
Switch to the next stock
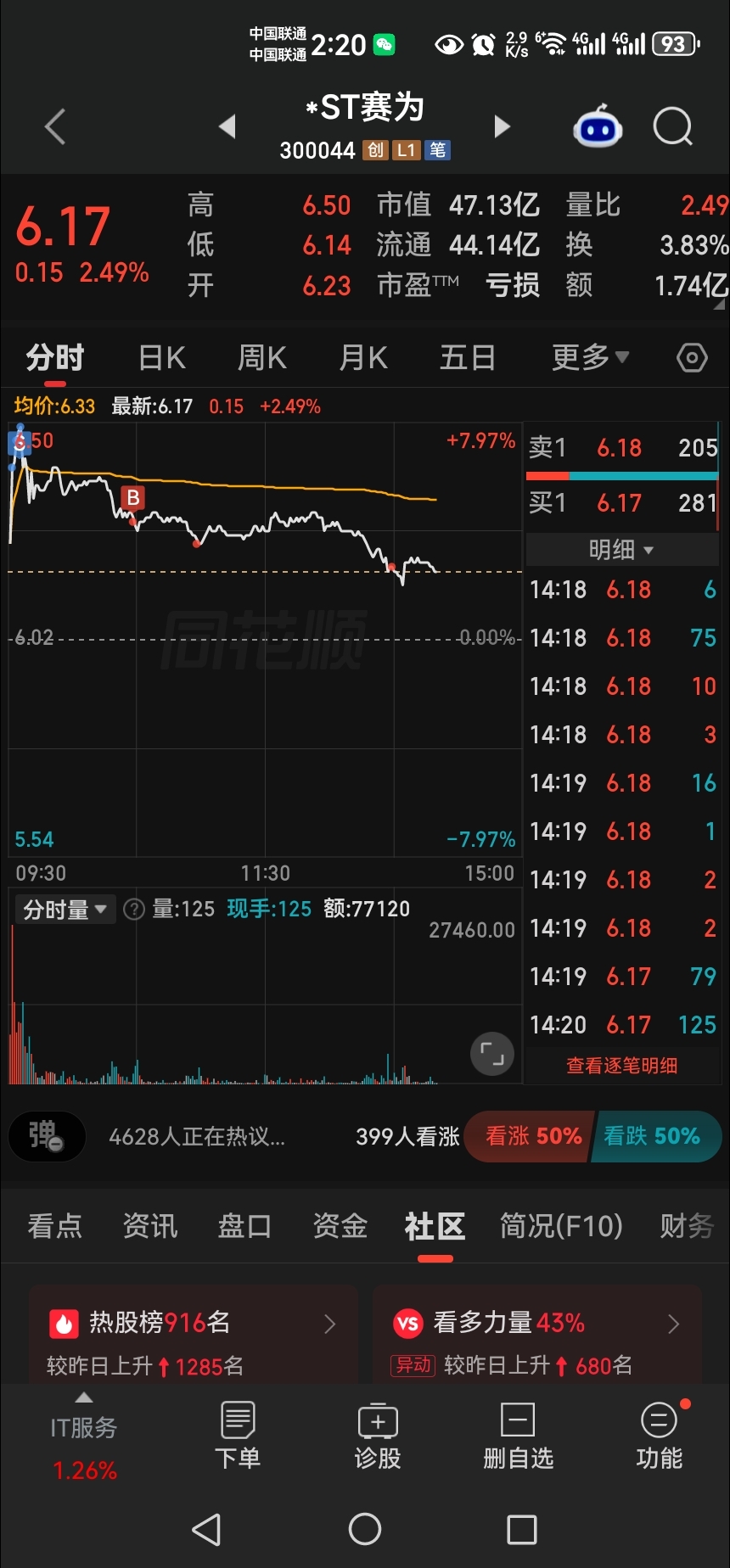(x=503, y=127)
